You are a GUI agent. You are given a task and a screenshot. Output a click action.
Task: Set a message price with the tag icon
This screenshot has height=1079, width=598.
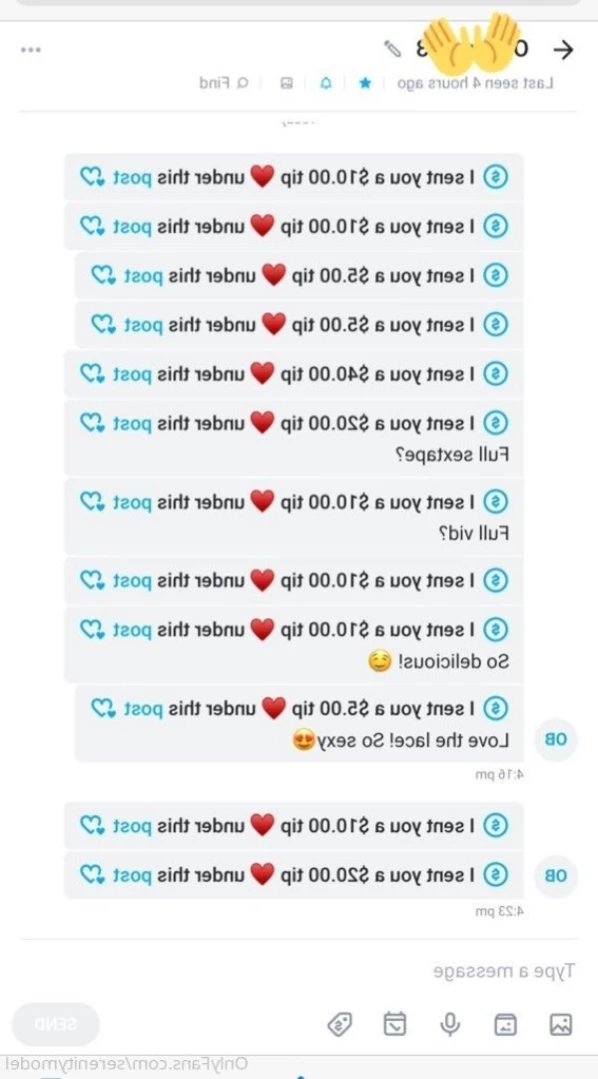tap(339, 1025)
